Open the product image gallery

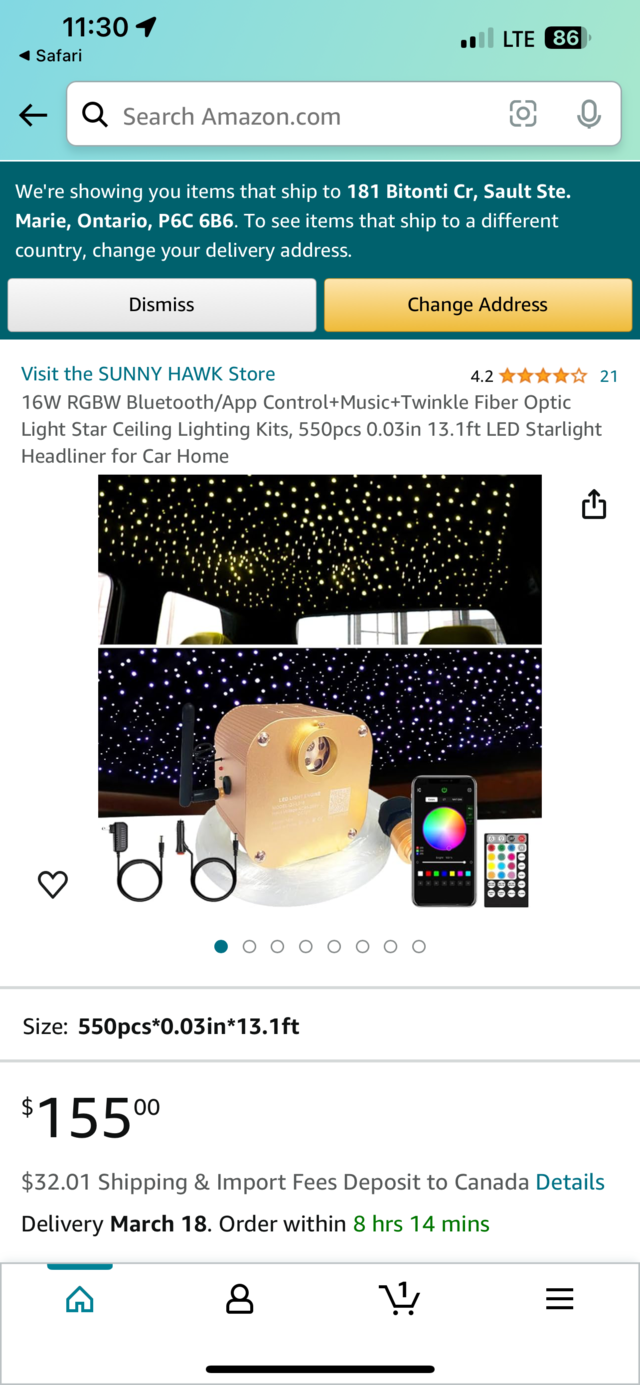pyautogui.click(x=320, y=690)
